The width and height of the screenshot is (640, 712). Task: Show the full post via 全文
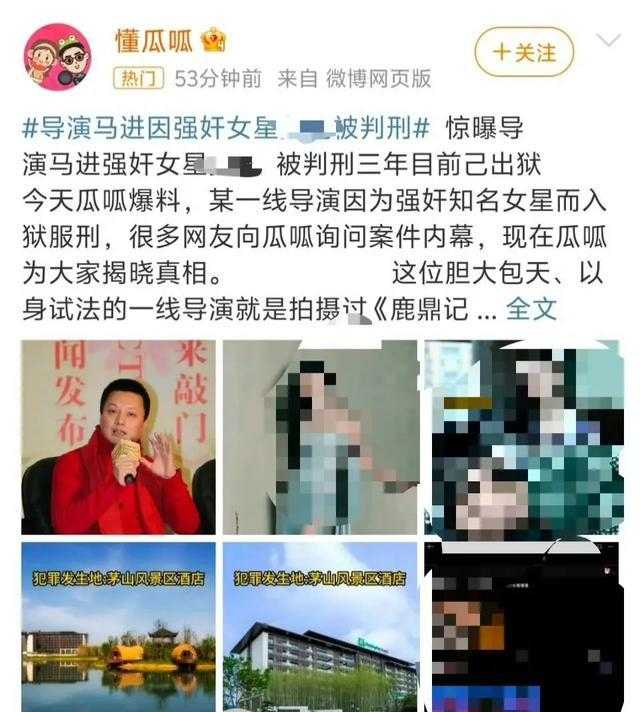pyautogui.click(x=531, y=309)
